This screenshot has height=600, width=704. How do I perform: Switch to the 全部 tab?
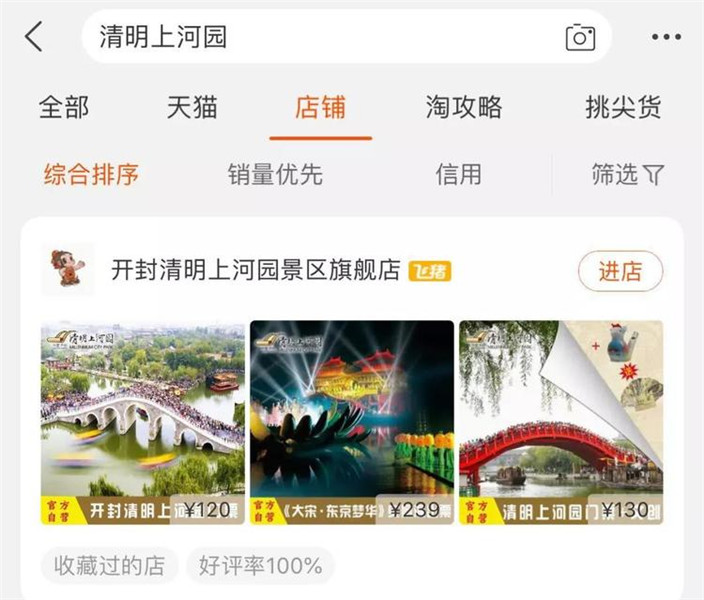tap(64, 107)
